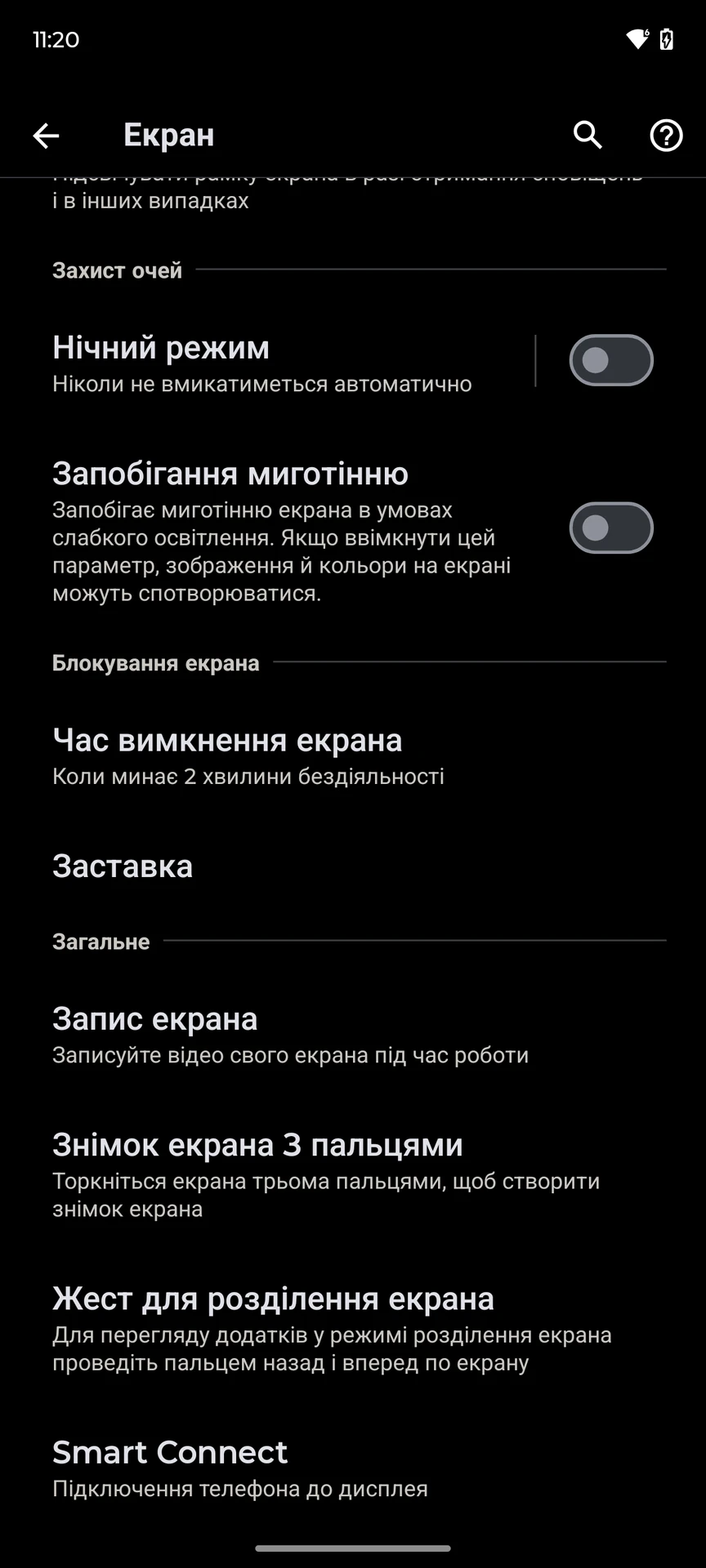Viewport: 706px width, 1568px height.
Task: Enable Запобігання миготінню switch
Action: pyautogui.click(x=611, y=528)
